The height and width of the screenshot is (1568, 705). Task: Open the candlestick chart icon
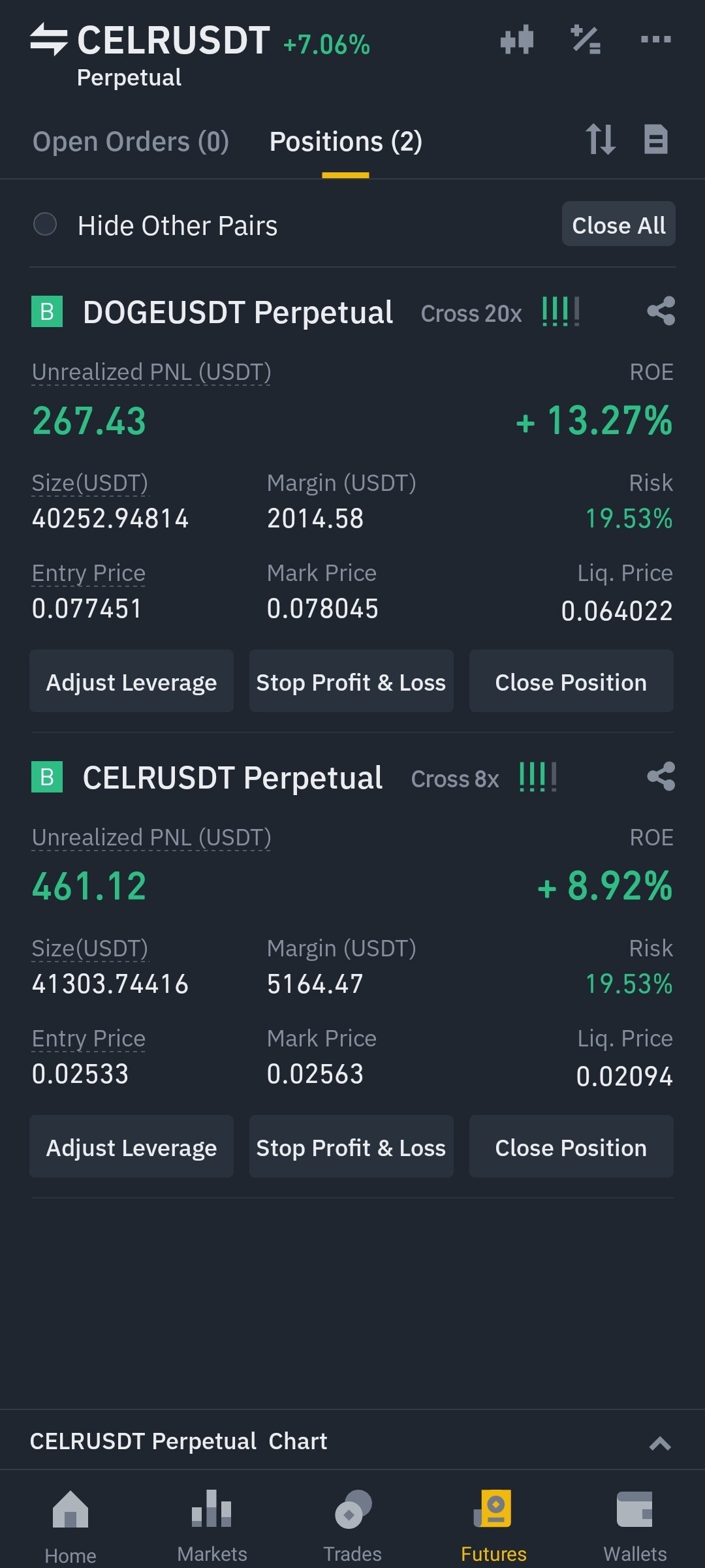(517, 40)
